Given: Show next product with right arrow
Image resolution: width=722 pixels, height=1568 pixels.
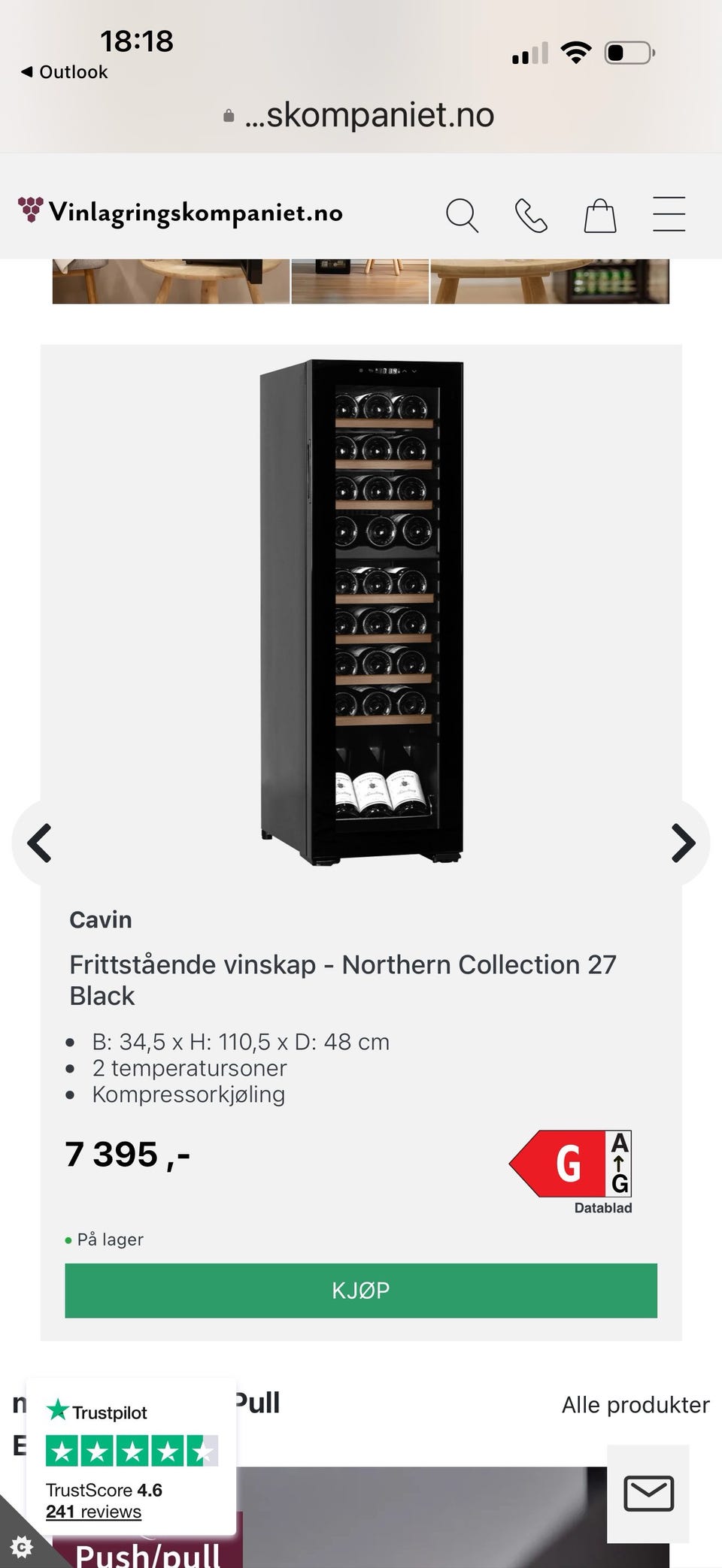Looking at the screenshot, I should [x=683, y=843].
